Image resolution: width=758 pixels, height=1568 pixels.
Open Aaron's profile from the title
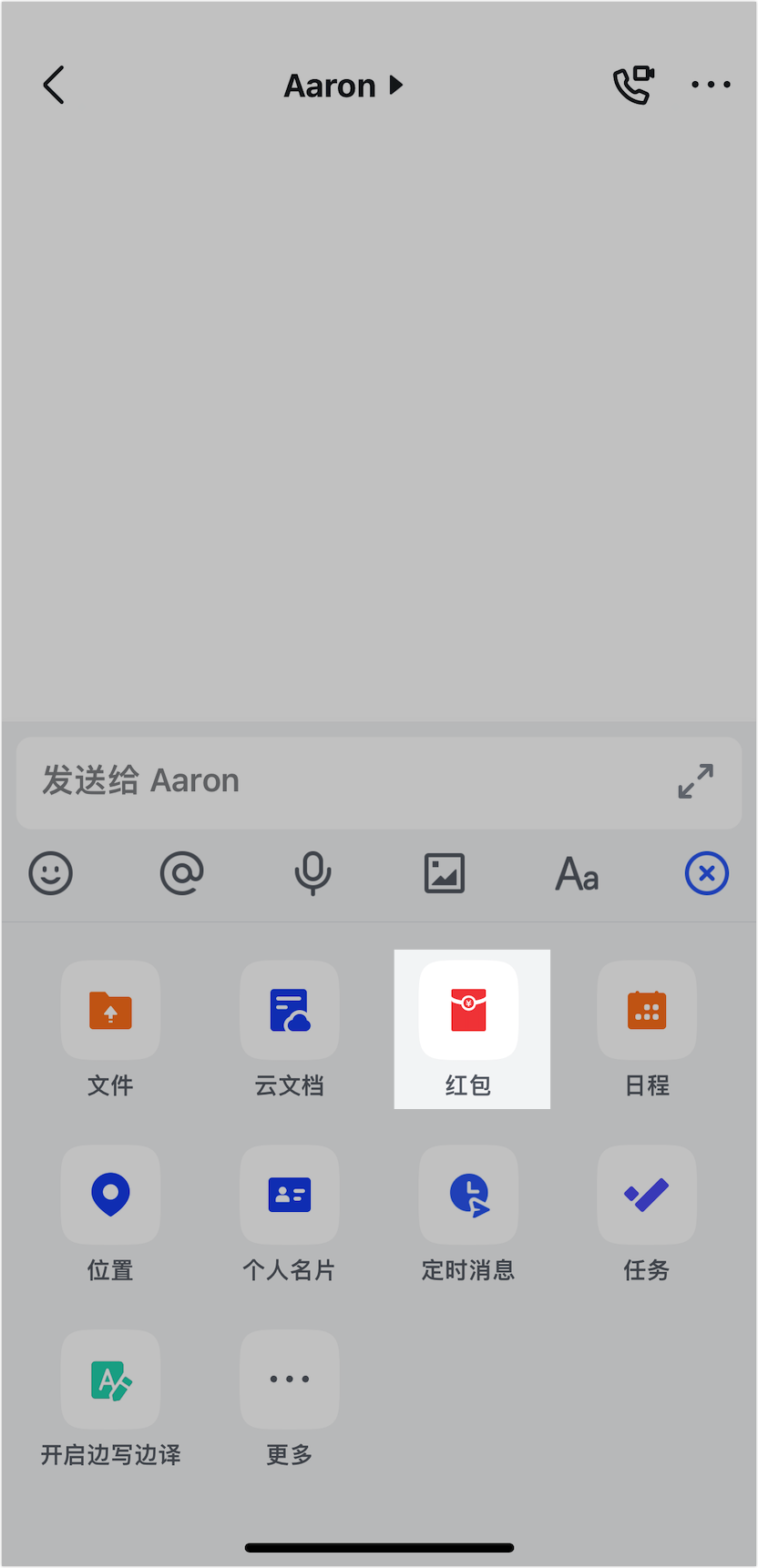(343, 86)
